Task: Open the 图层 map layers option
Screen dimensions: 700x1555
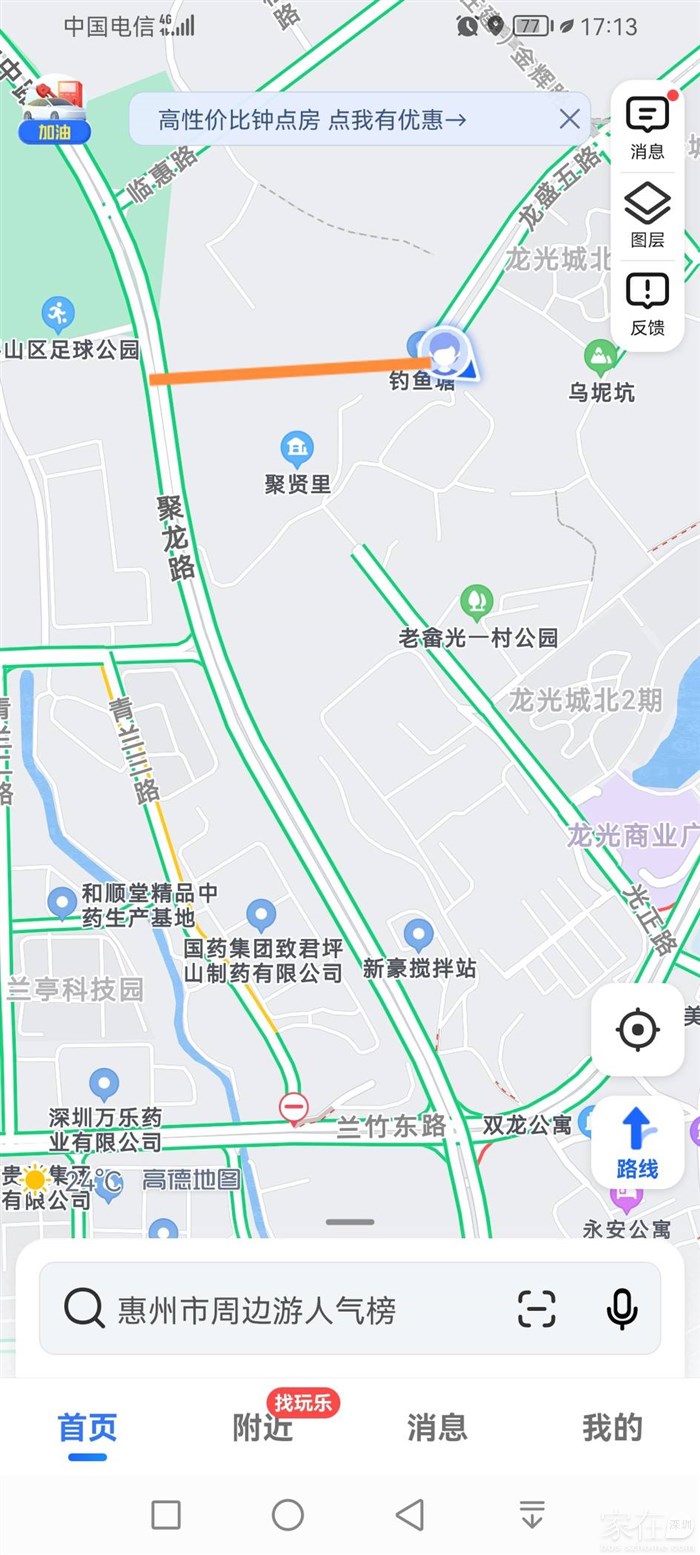Action: (x=647, y=215)
